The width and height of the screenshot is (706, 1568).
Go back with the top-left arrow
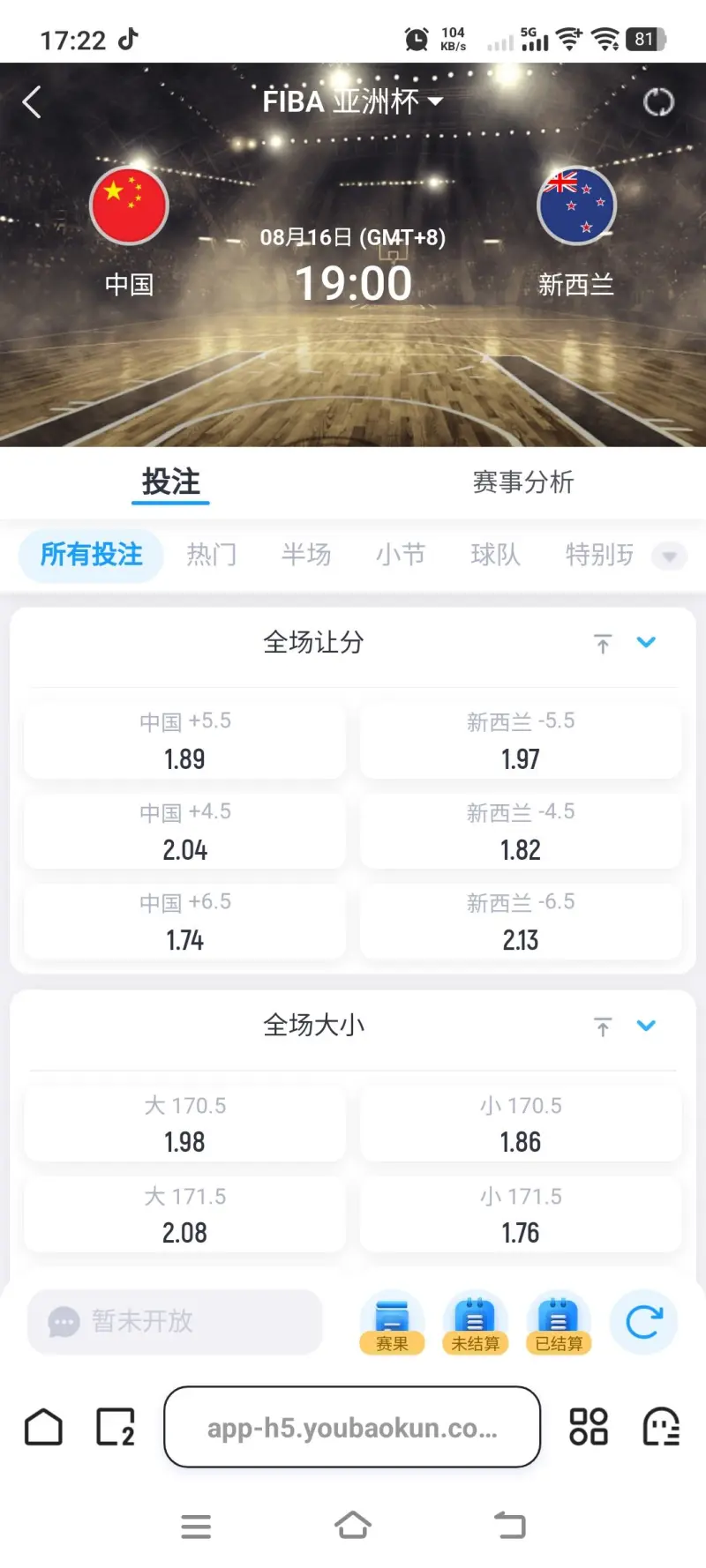32,101
